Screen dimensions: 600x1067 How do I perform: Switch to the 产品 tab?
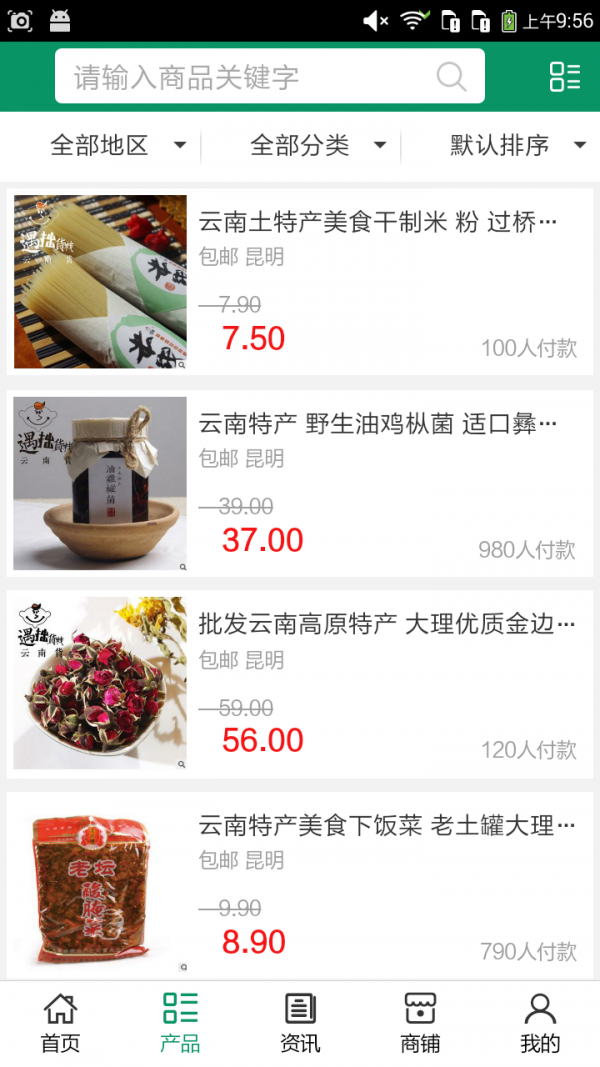tap(180, 1023)
